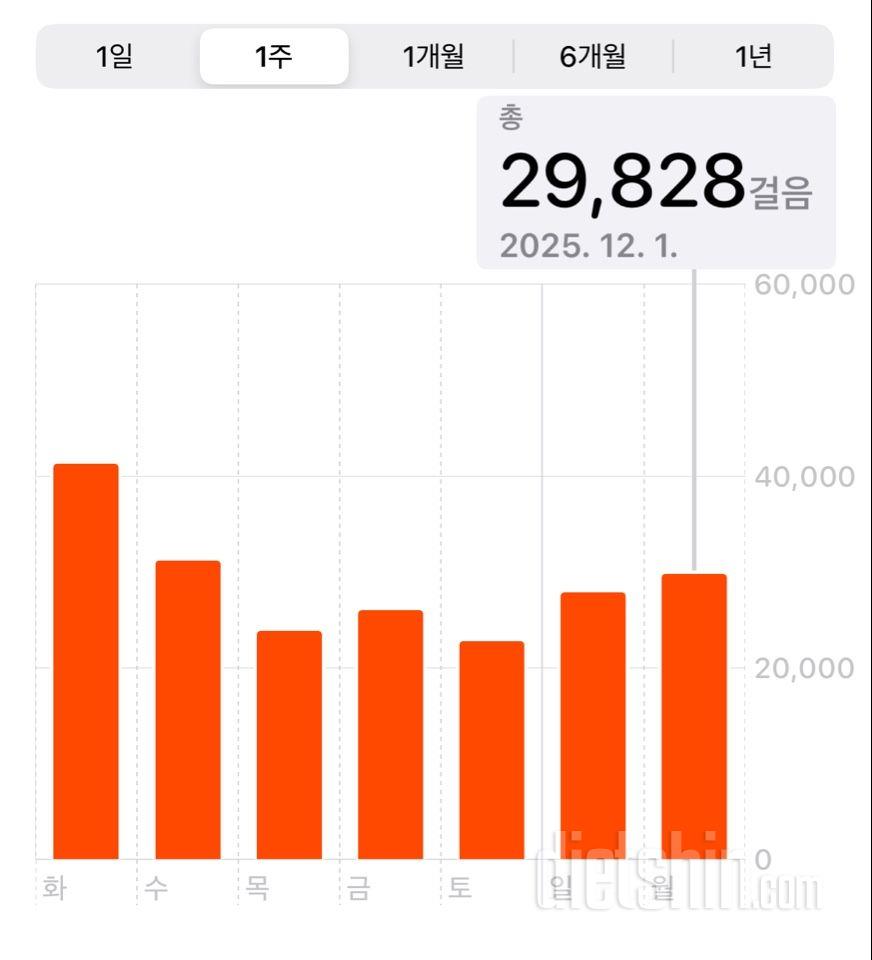872x960 pixels.
Task: View the 토 bar's steps
Action: [x=492, y=750]
